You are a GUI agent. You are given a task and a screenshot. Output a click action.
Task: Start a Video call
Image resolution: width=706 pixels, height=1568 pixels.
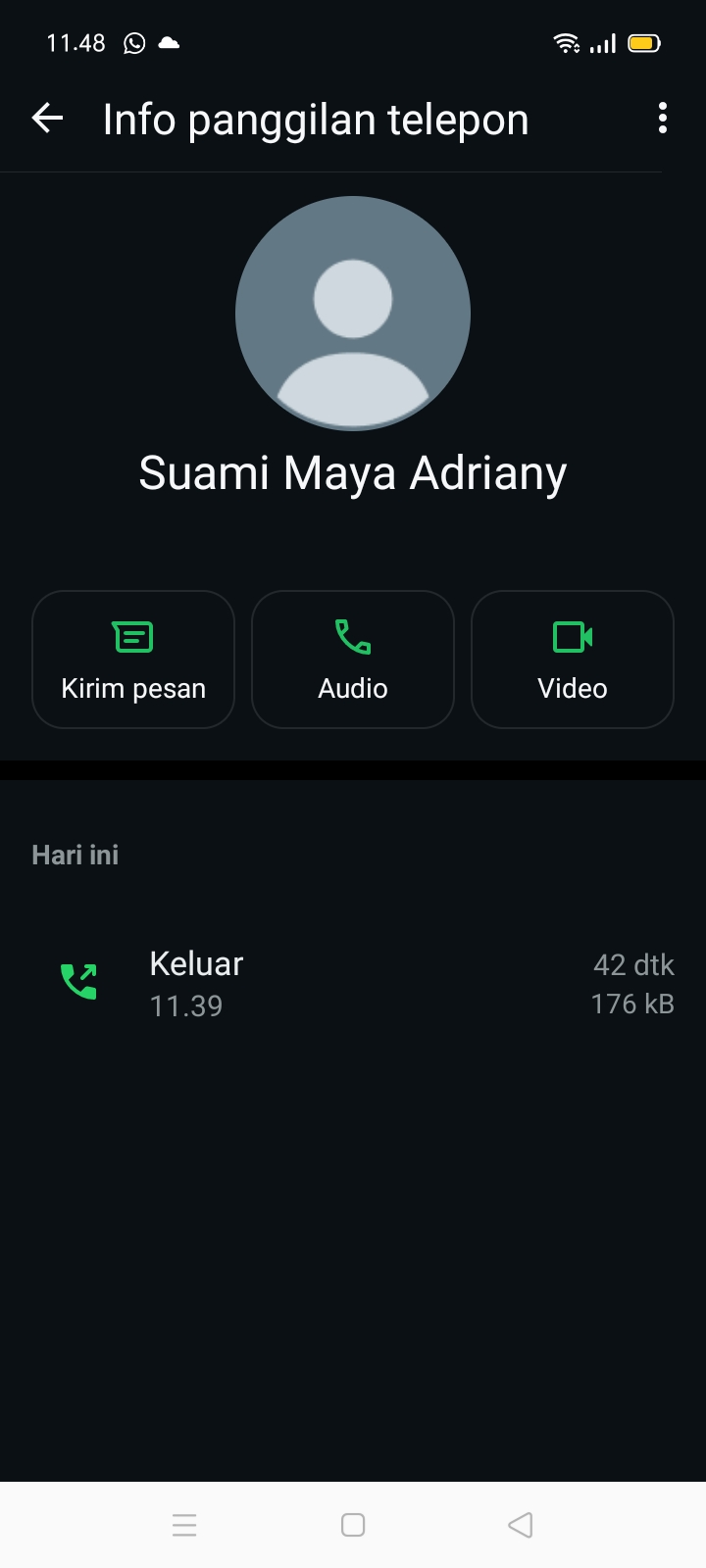click(x=573, y=660)
